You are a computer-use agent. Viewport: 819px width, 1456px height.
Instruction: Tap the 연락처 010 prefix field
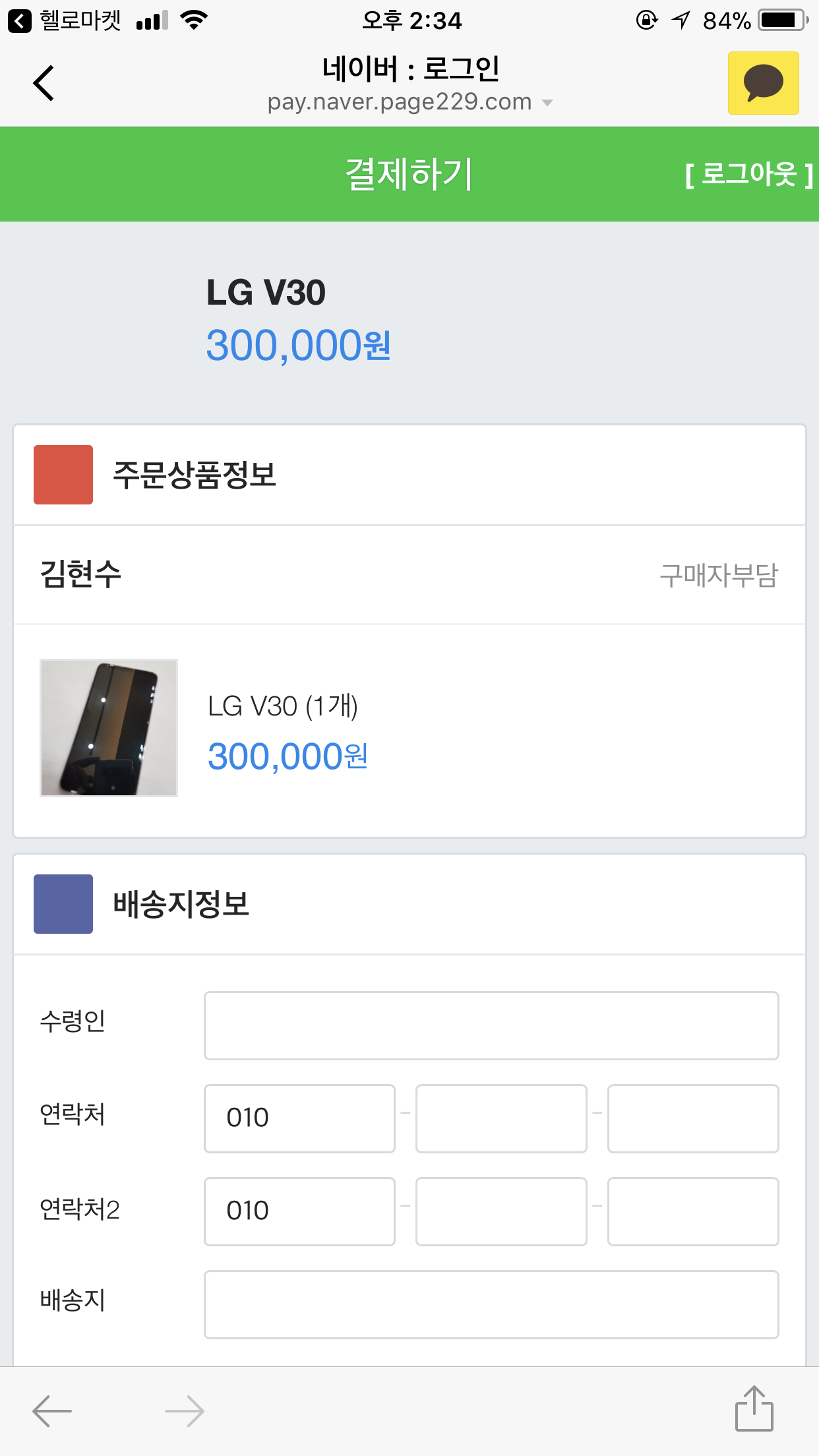click(x=299, y=1118)
